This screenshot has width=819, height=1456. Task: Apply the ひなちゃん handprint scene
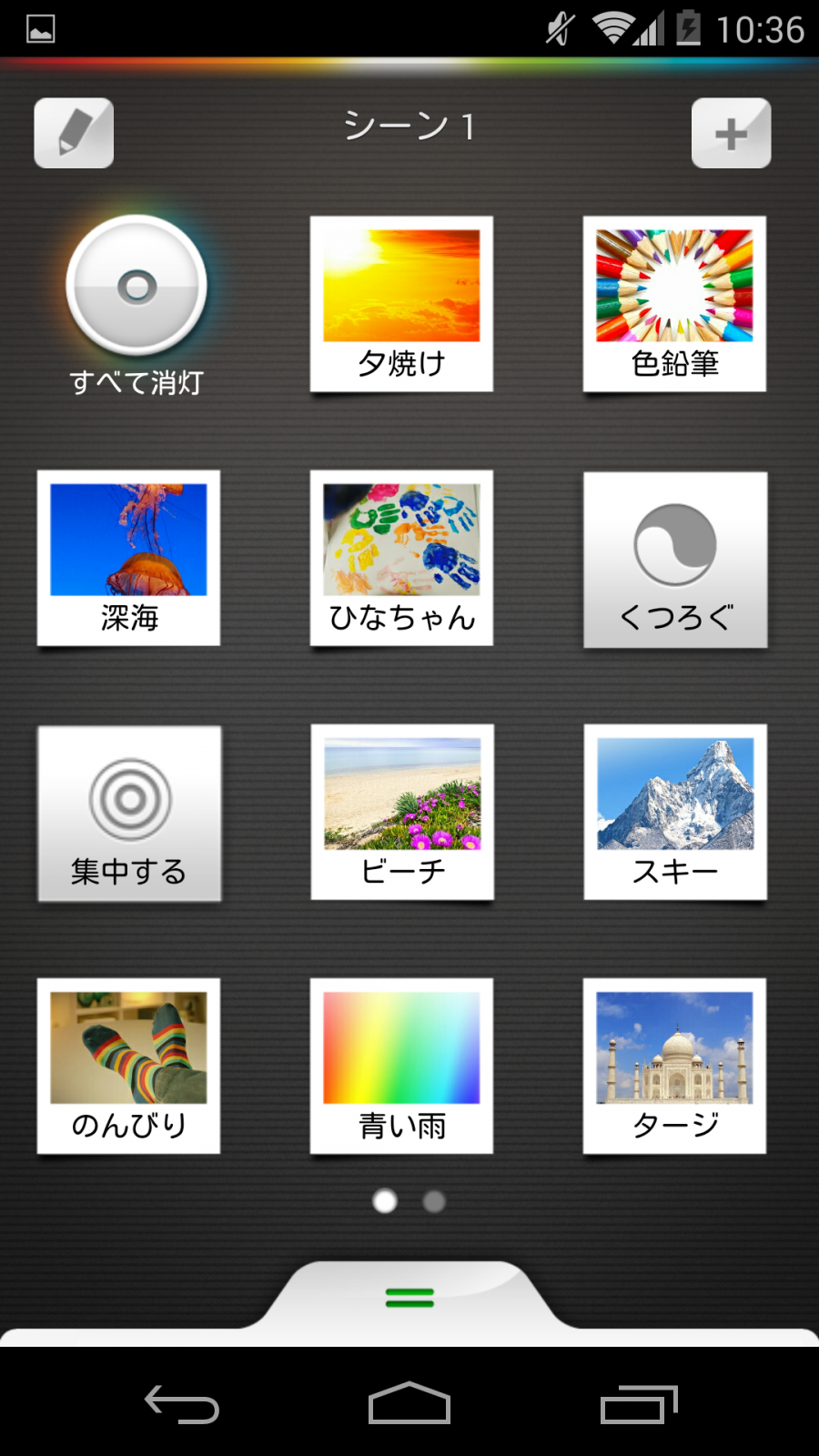pos(401,558)
